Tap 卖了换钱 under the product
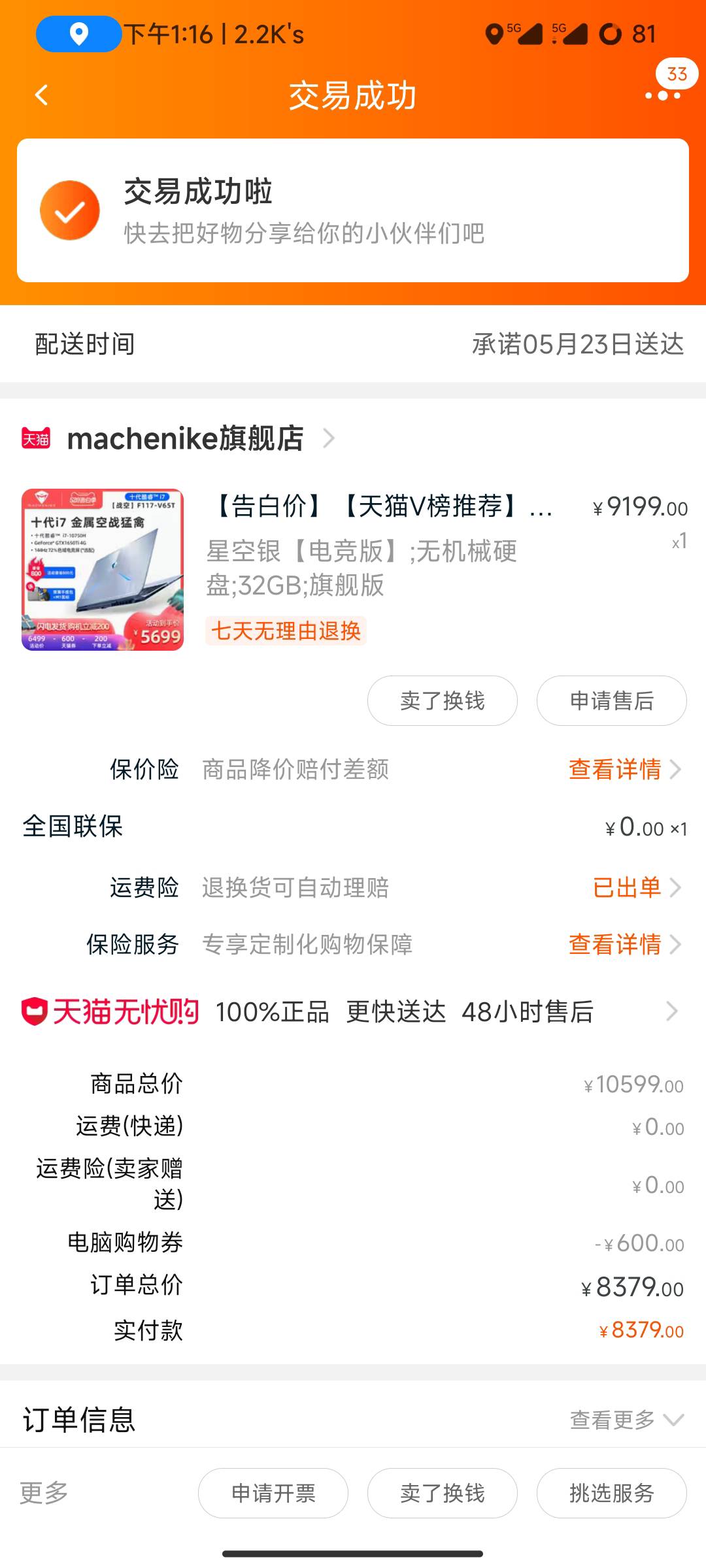 tap(443, 700)
